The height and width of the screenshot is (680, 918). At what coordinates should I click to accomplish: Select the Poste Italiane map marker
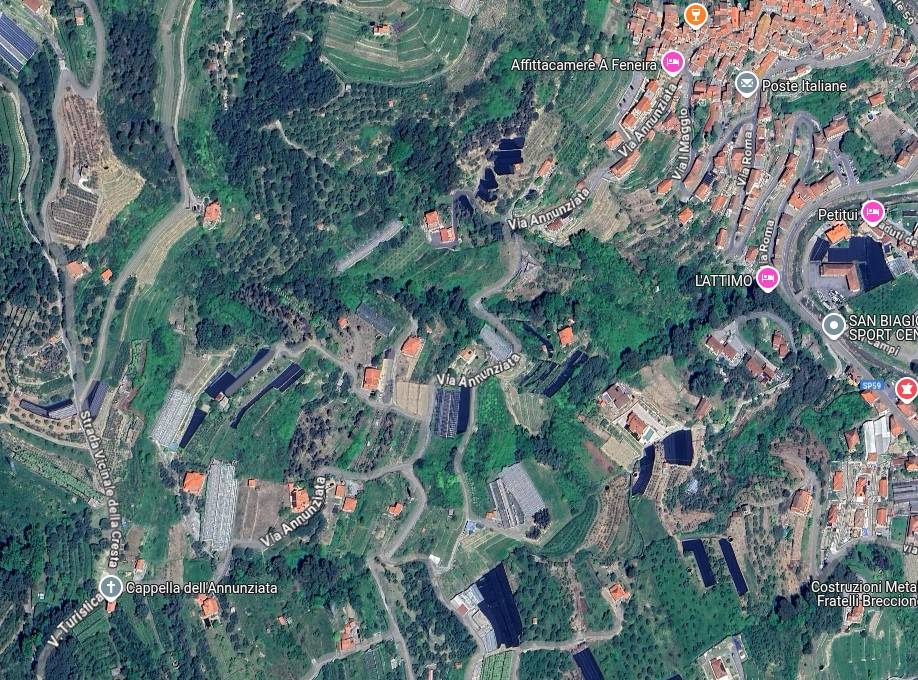746,83
